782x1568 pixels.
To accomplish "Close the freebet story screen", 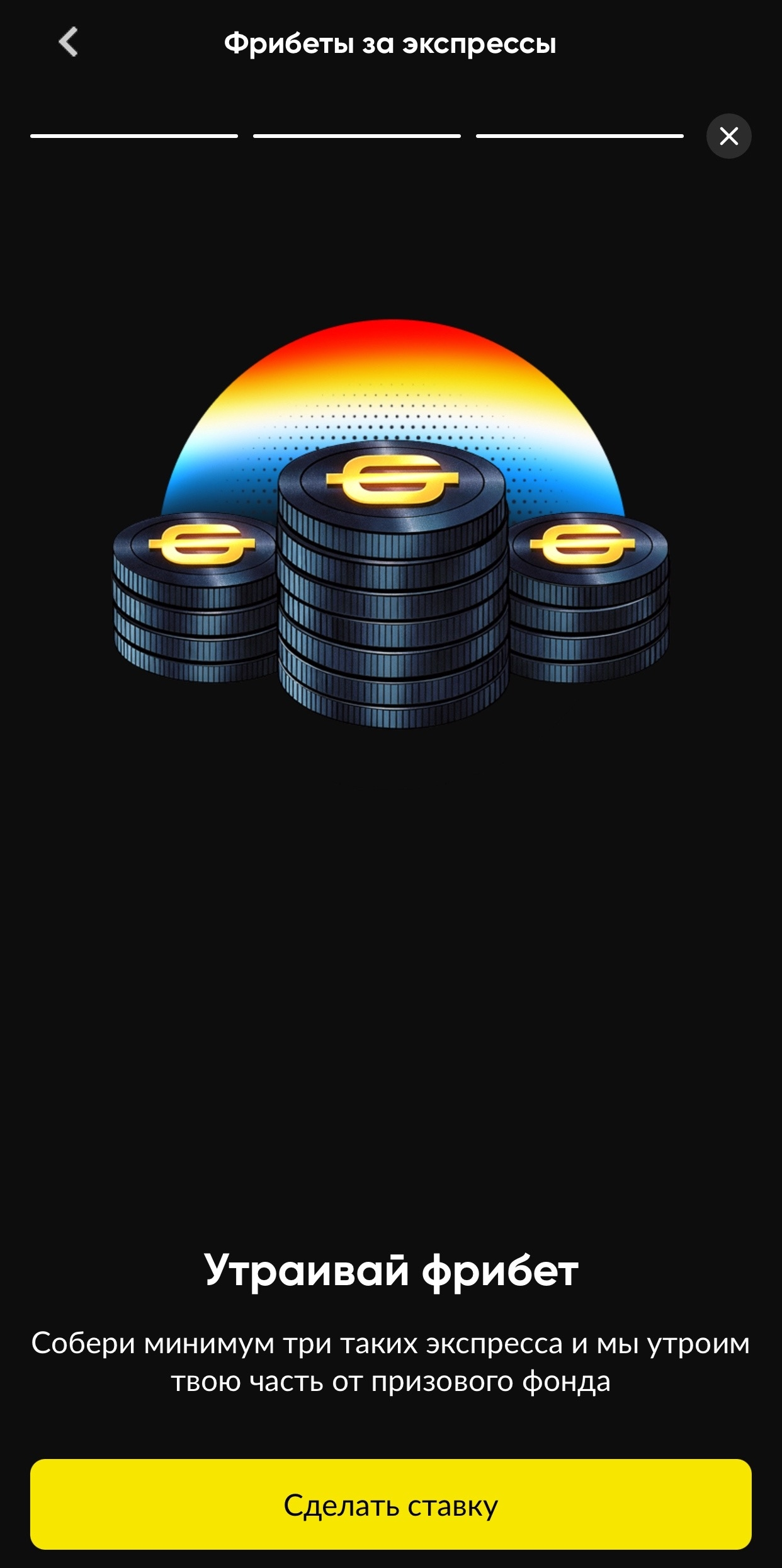I will [728, 136].
